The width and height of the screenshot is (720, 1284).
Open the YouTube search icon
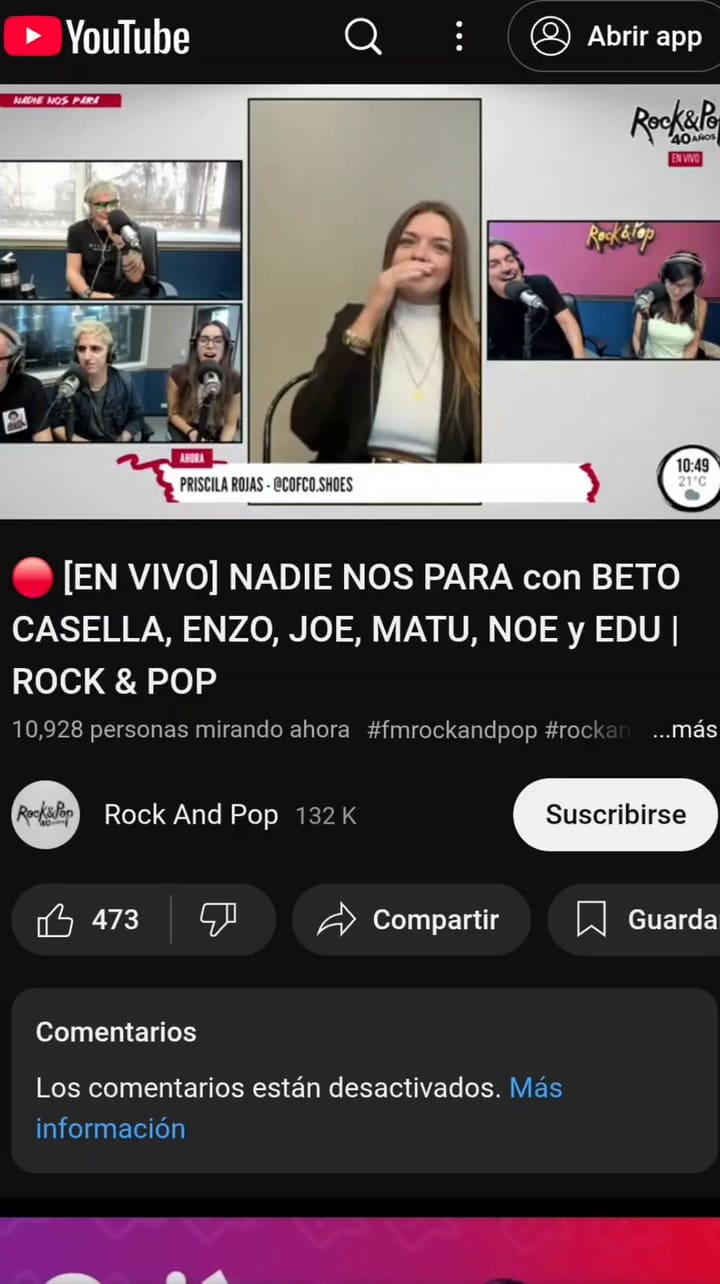point(362,36)
